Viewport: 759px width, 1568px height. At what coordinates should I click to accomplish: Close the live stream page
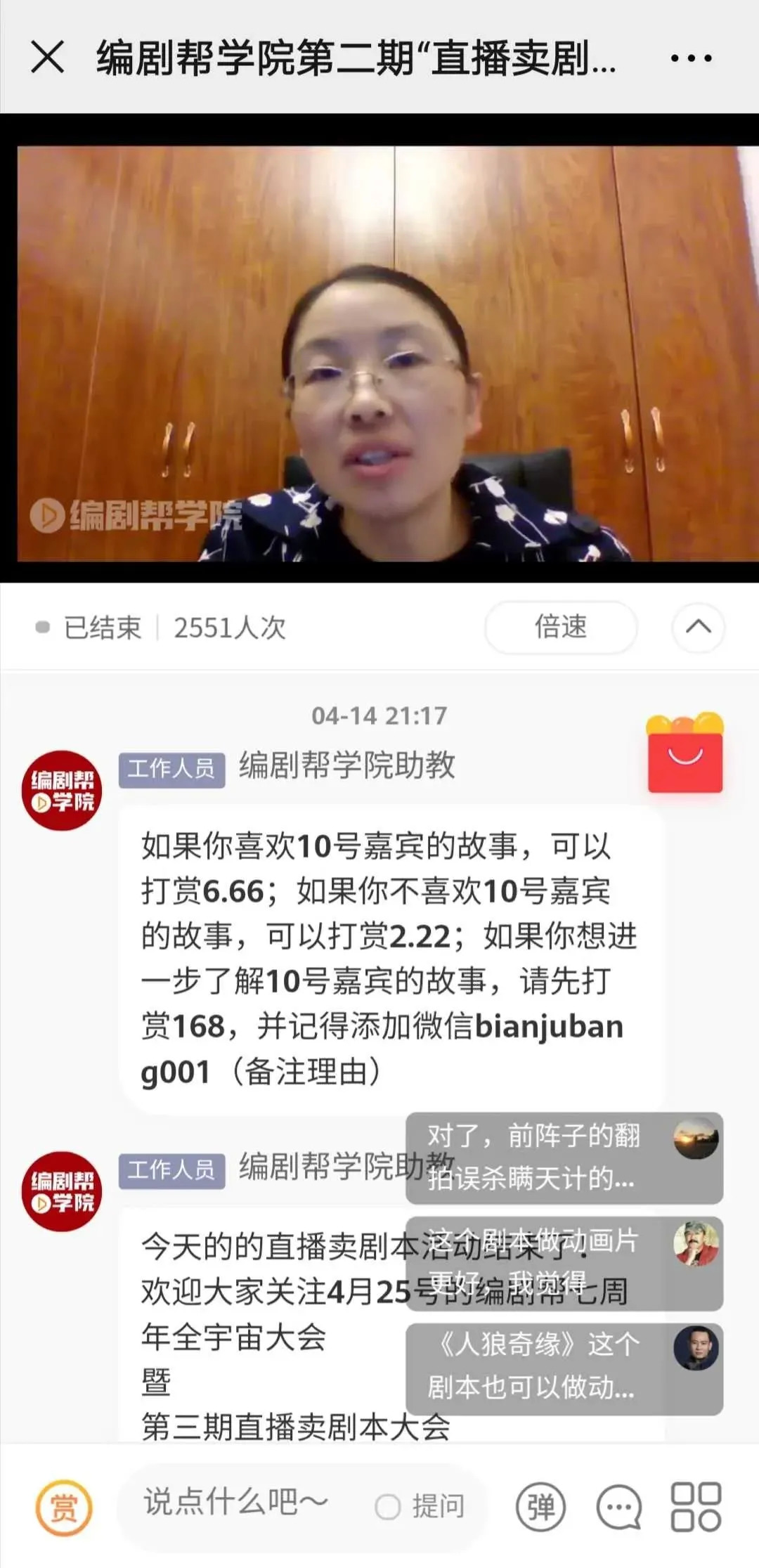pos(48,57)
